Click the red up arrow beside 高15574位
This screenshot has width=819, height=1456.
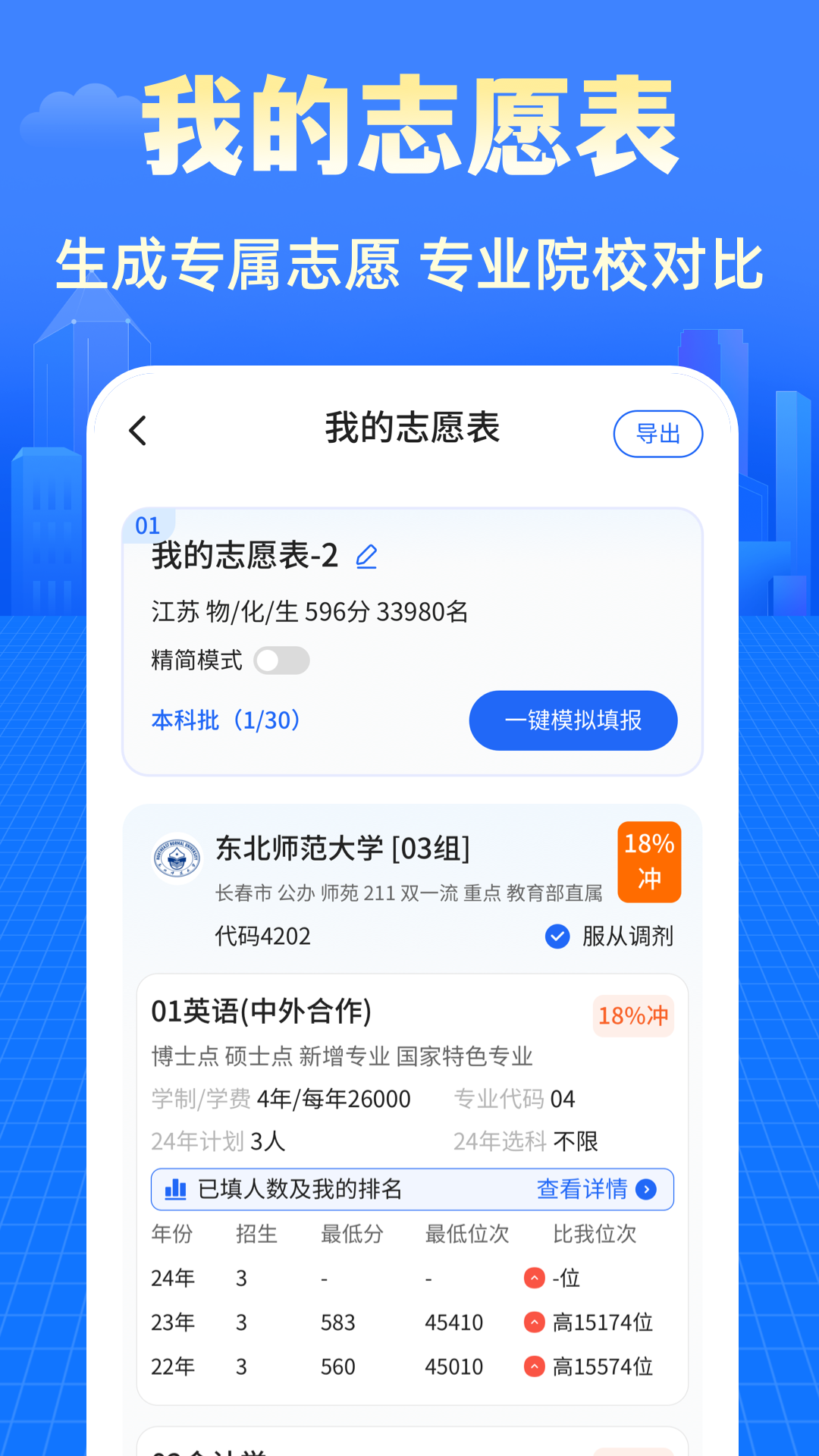535,1367
